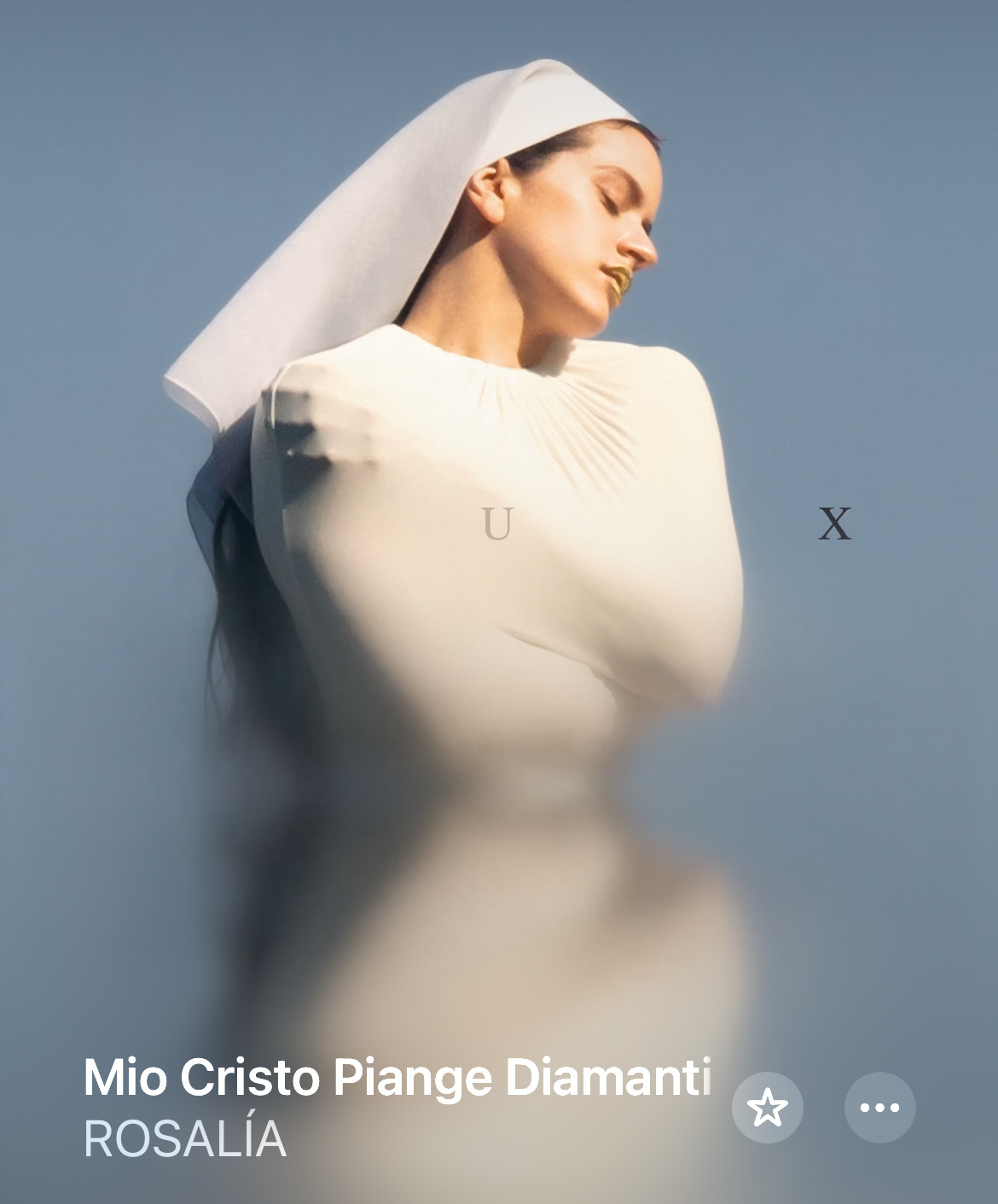This screenshot has height=1204, width=998.
Task: Open the more options menu
Action: (879, 1108)
